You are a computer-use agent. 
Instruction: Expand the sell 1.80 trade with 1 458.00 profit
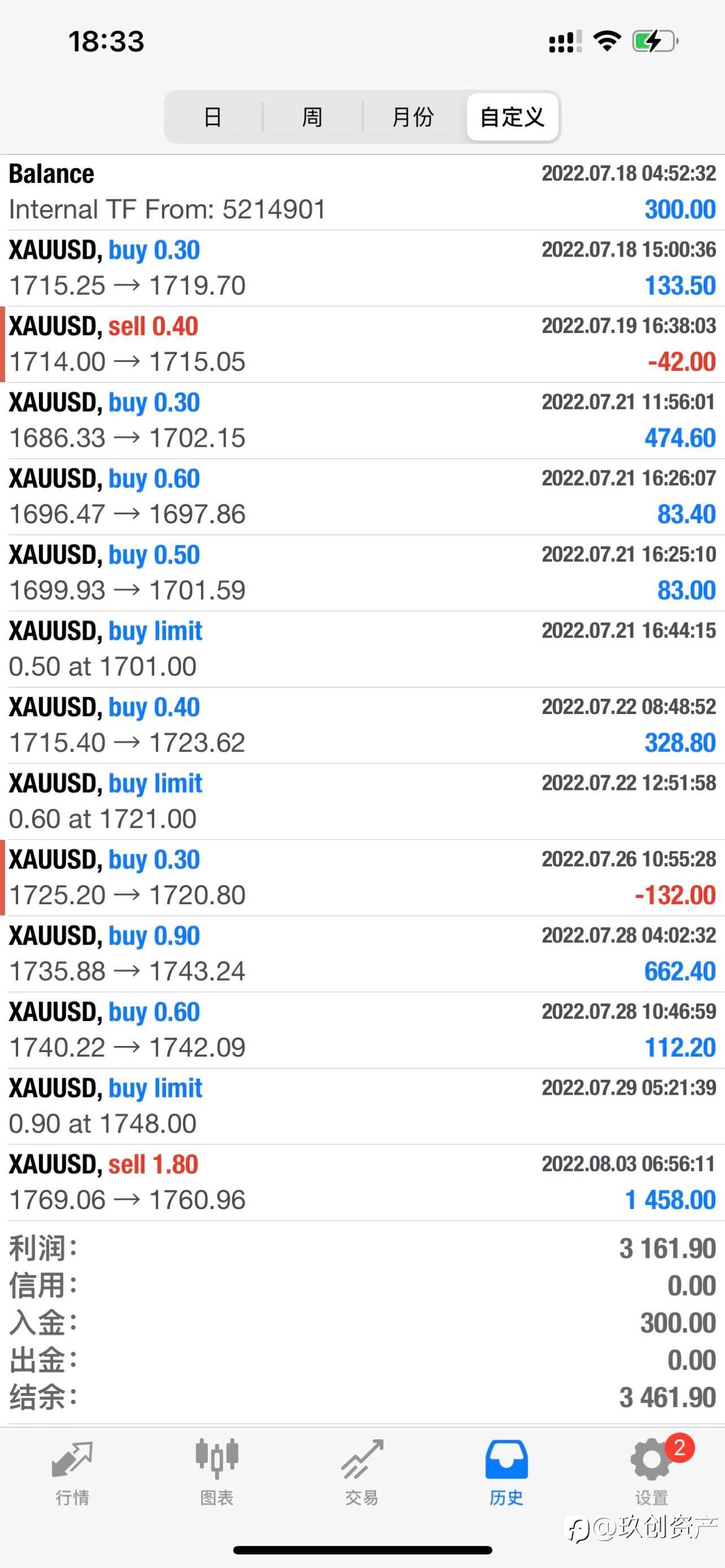click(x=362, y=1182)
